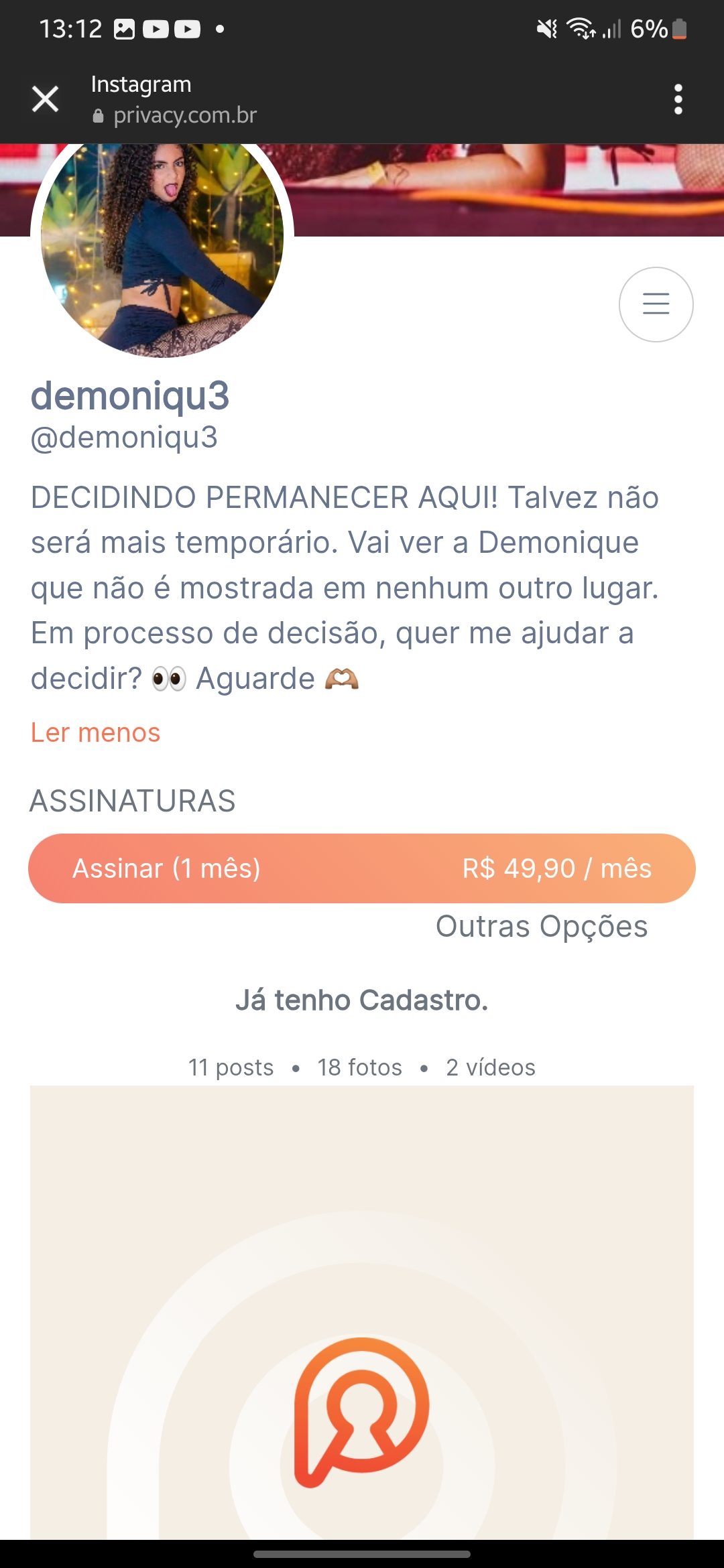Screen dimensions: 724x1568
Task: Open the profile hamburger menu
Action: (656, 304)
